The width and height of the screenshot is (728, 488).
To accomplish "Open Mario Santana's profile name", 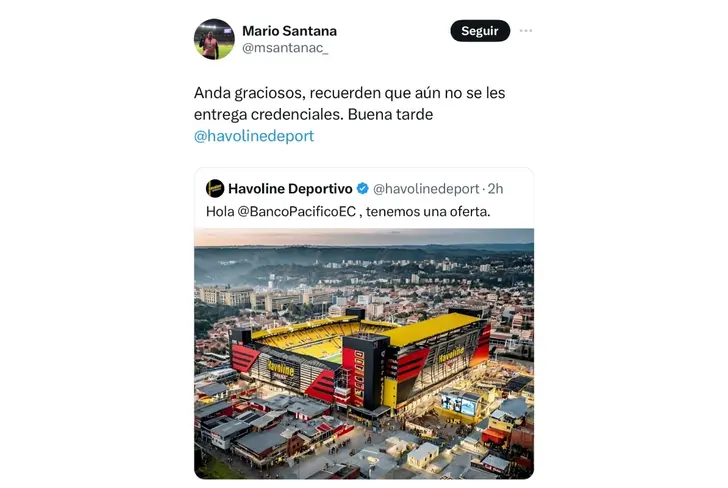I will tap(289, 30).
